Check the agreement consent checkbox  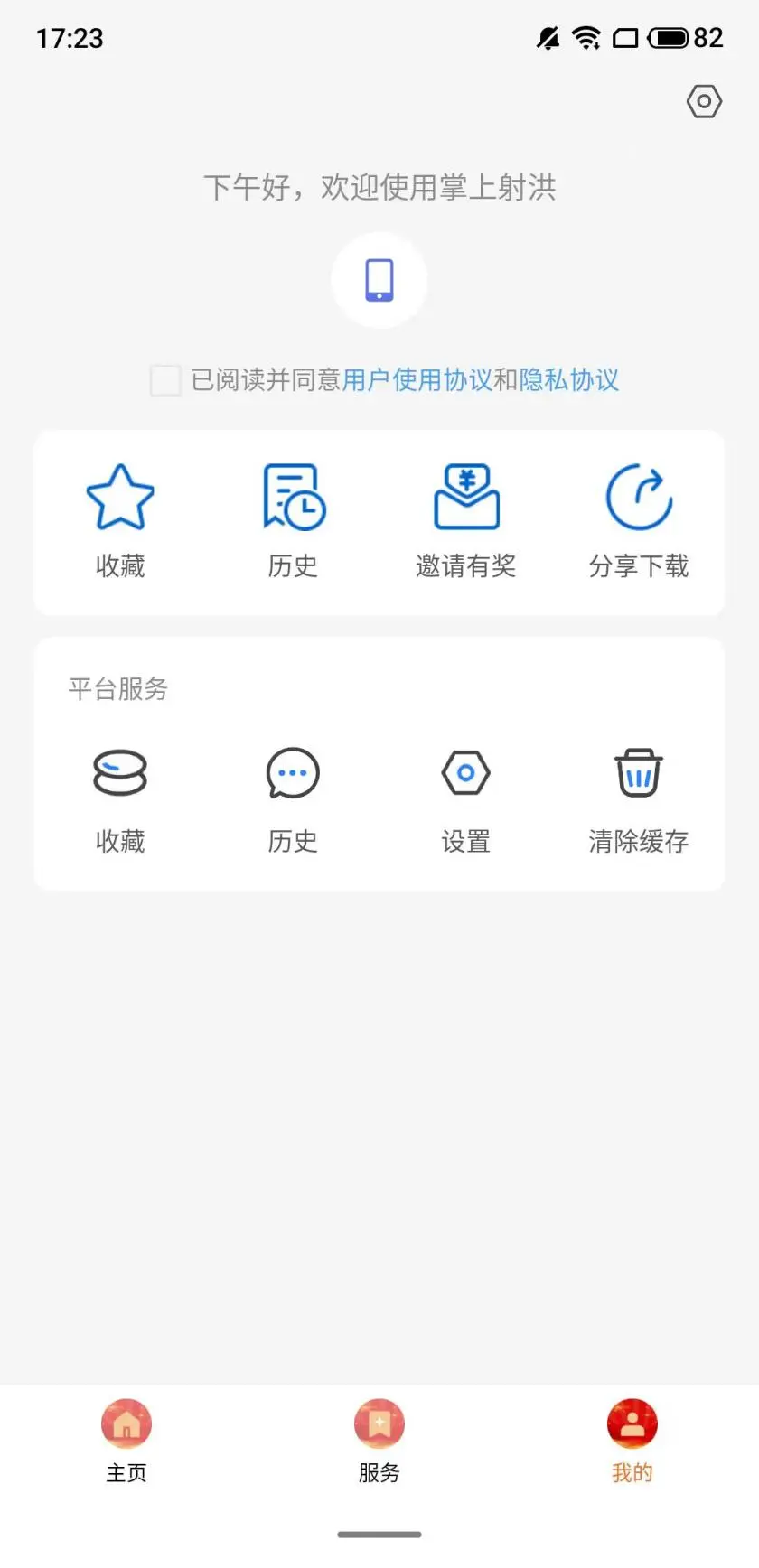tap(165, 381)
